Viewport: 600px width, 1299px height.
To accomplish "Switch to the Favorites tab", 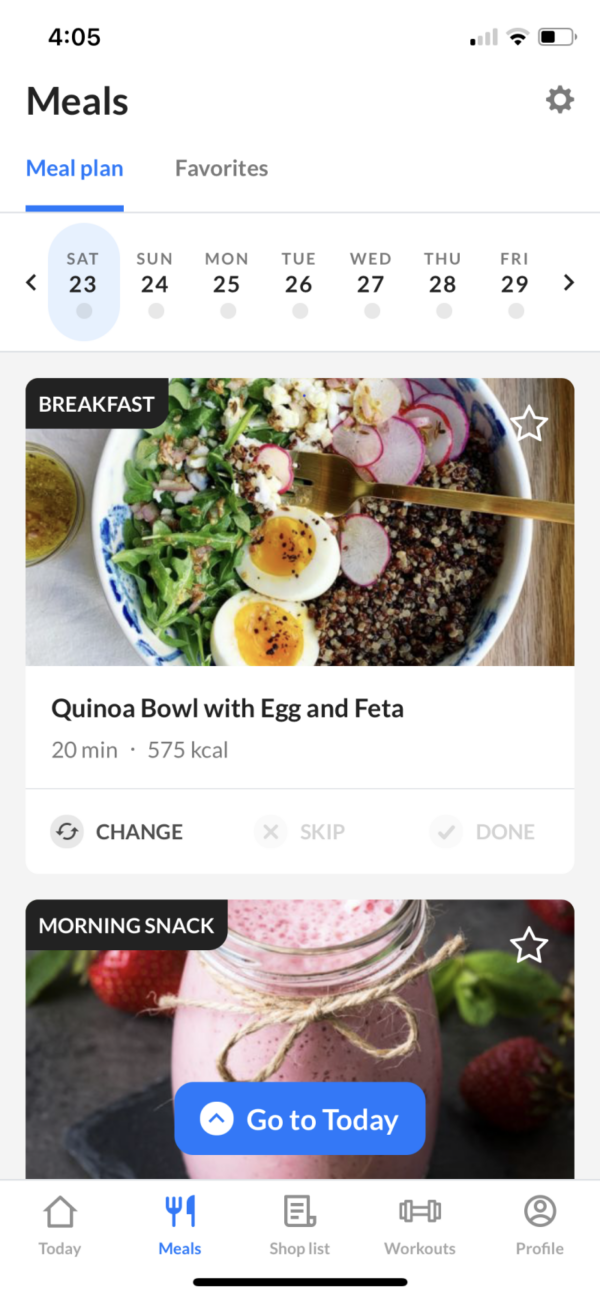I will coord(221,168).
